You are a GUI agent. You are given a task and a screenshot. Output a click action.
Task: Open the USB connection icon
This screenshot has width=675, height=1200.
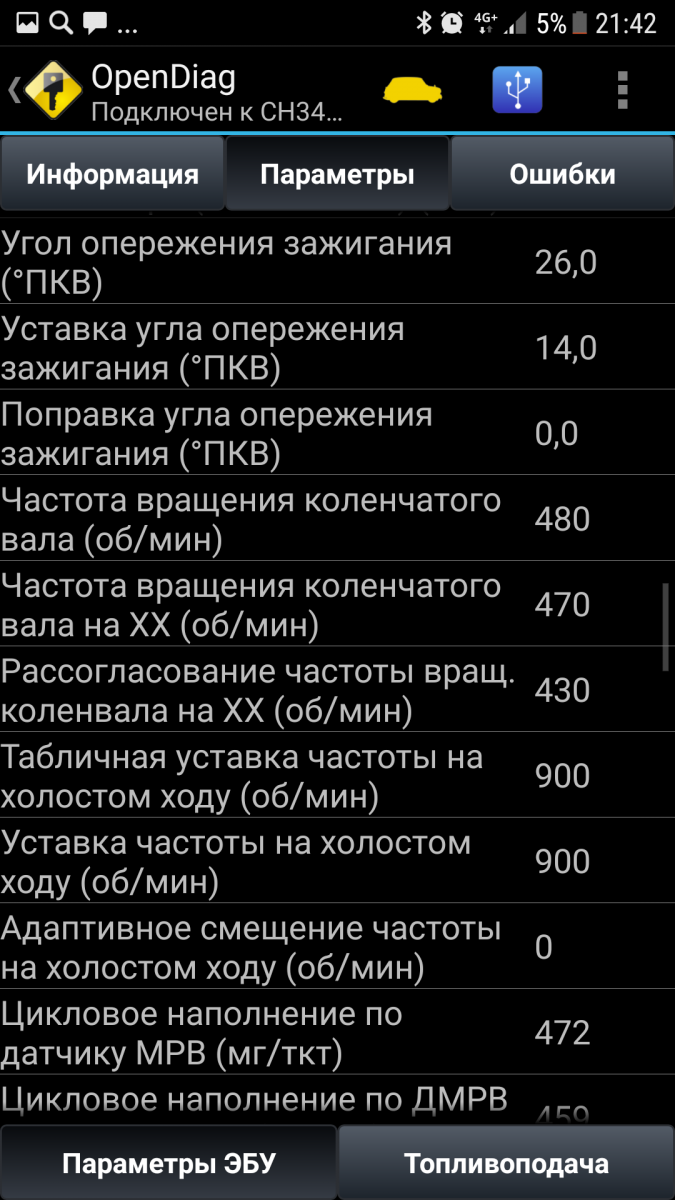517,90
